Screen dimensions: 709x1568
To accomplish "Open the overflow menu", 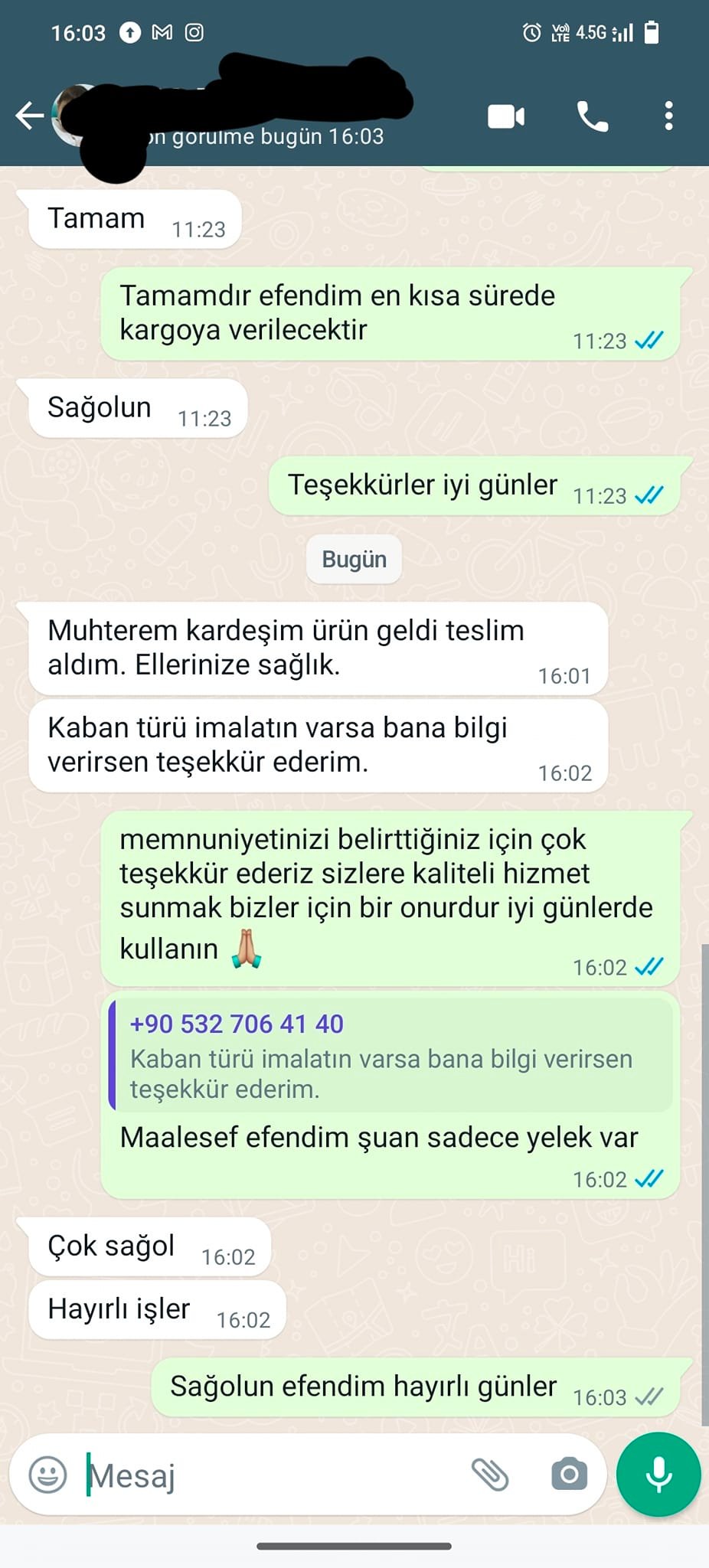I will coord(668,116).
